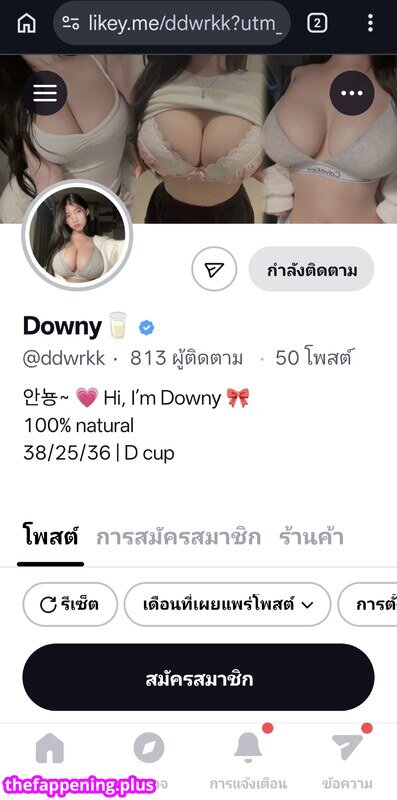
Task: Send a message with the paper plane icon
Action: [214, 270]
